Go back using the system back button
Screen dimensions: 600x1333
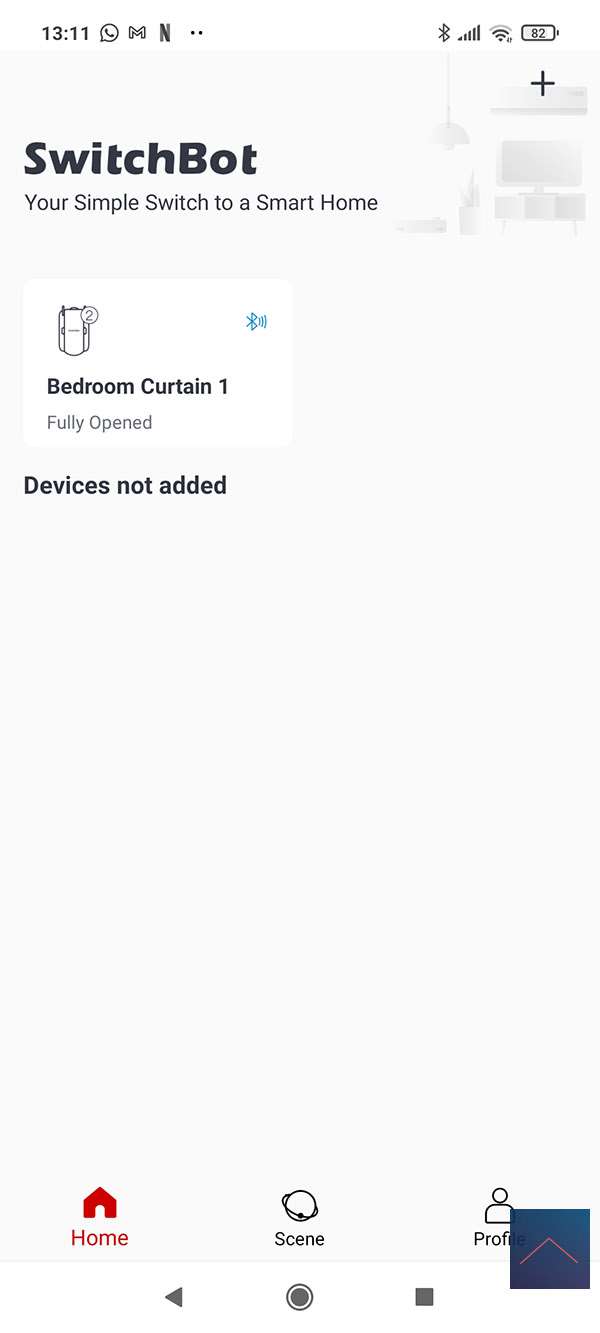click(x=174, y=1297)
